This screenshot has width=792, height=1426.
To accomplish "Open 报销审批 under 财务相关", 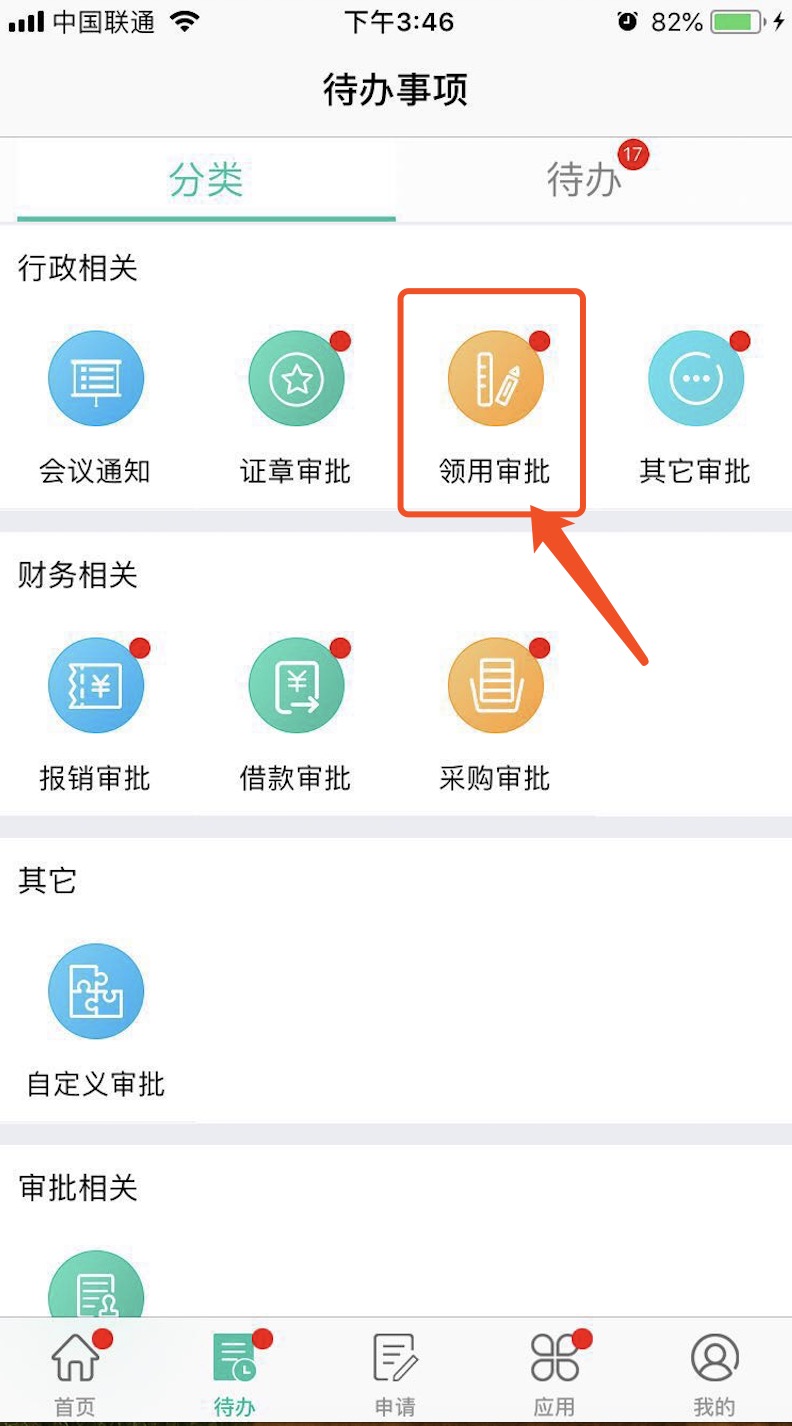I will (x=96, y=687).
